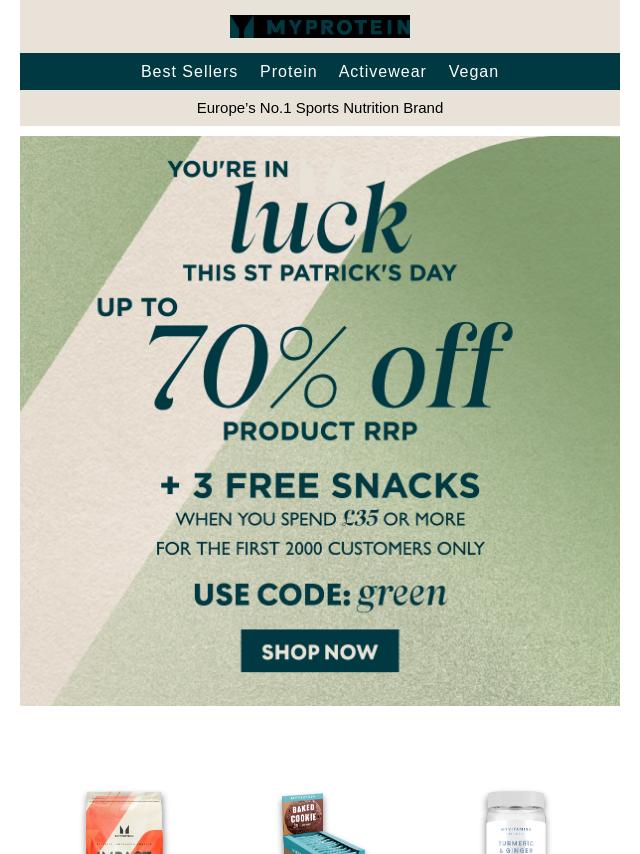Go to the Protein section
Viewport: 640px width, 854px height.
click(288, 72)
